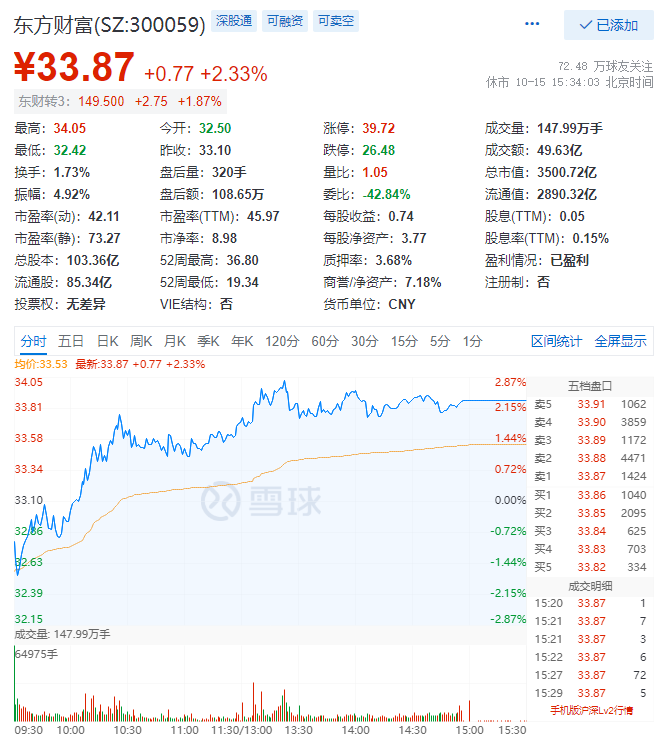Open the three-dot overflow menu

point(534,24)
